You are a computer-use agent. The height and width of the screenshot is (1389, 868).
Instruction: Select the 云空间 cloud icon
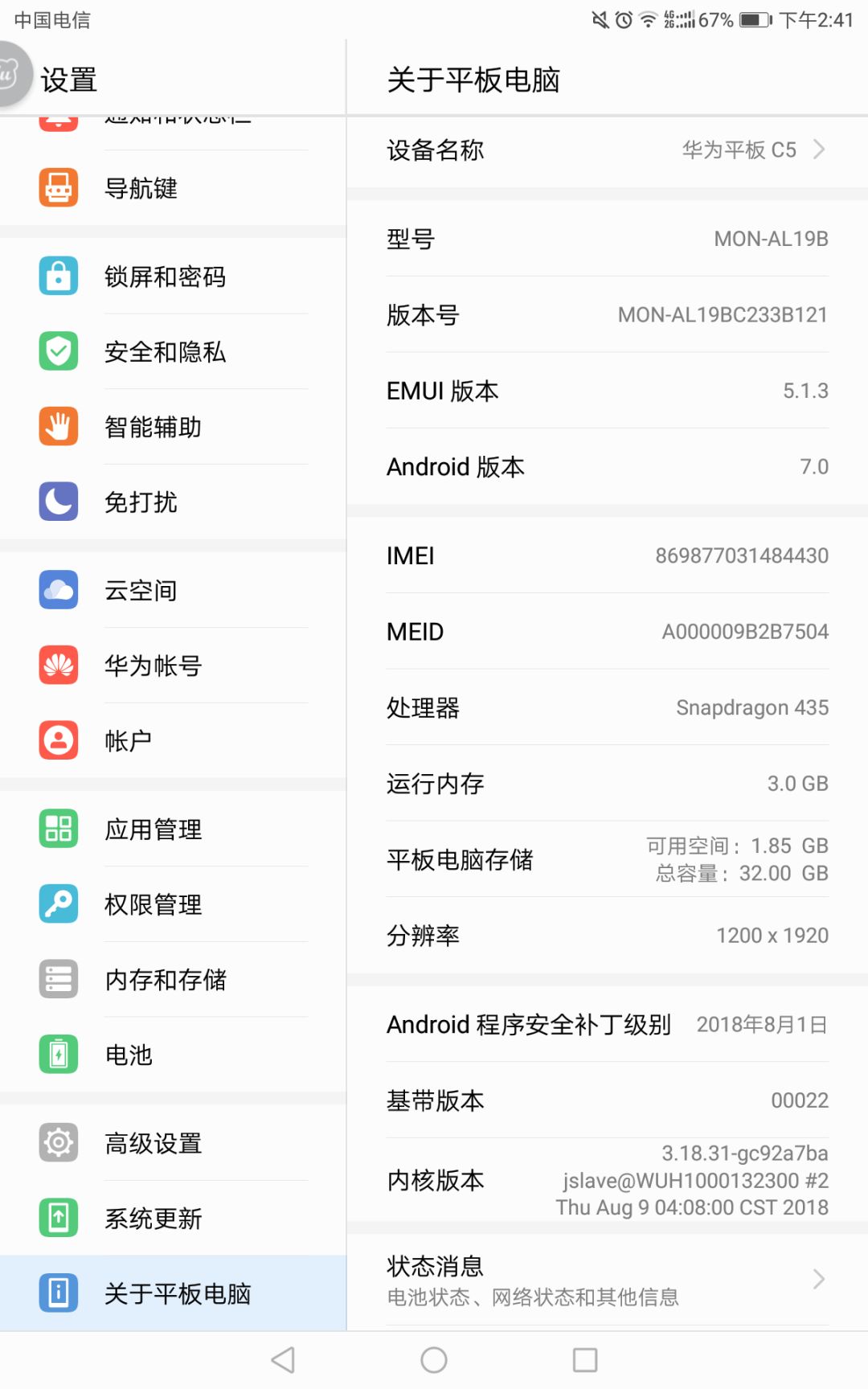coord(57,589)
